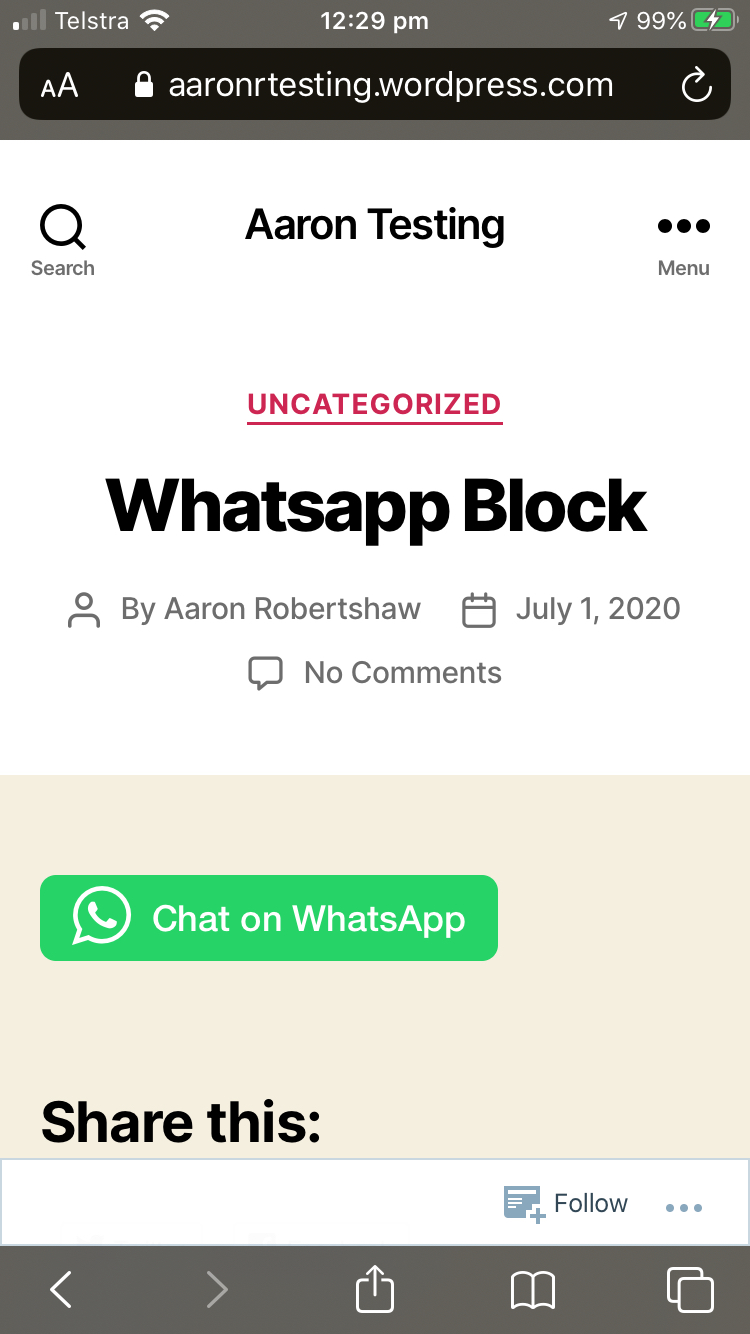
Task: Tap the WhatsApp logo in the green button
Action: point(99,917)
